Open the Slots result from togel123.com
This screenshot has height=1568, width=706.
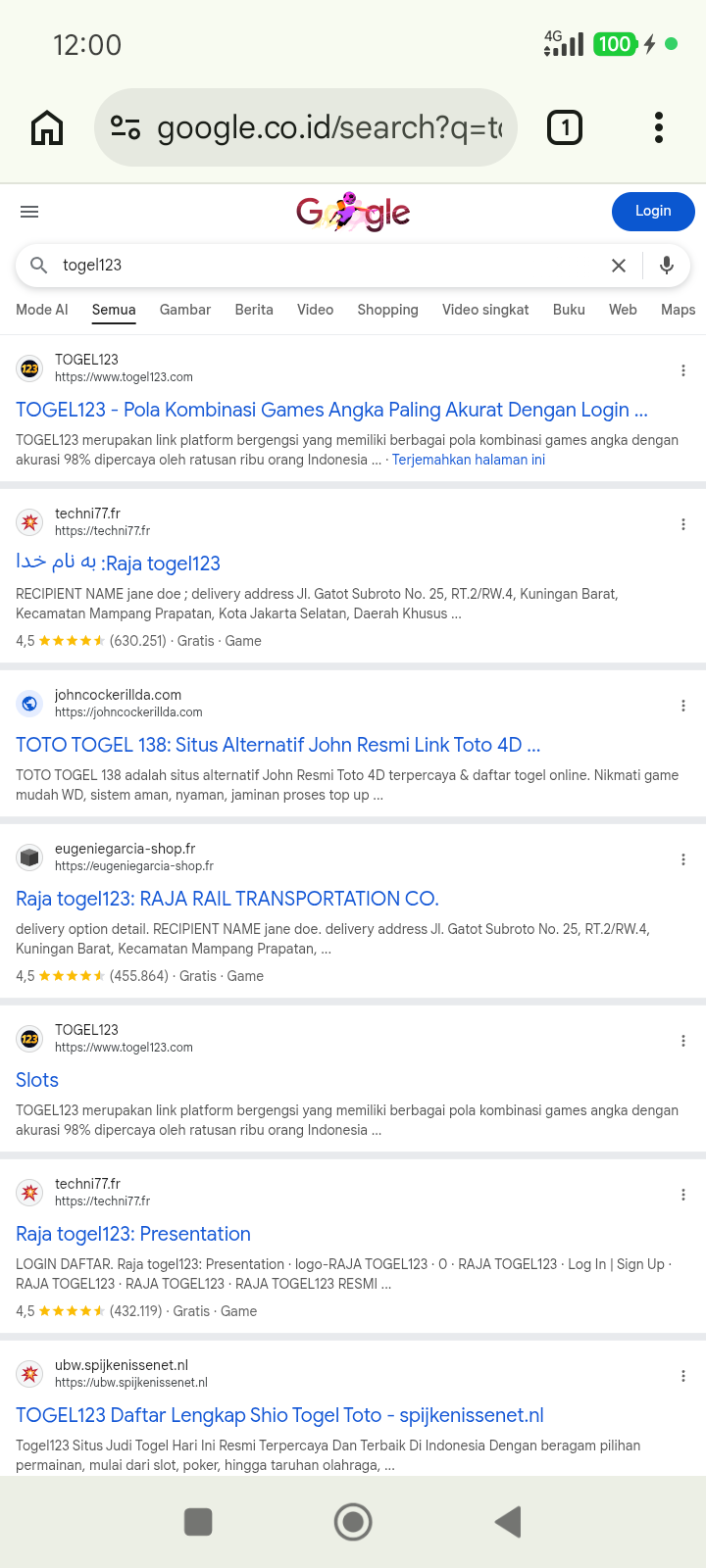(x=37, y=1080)
